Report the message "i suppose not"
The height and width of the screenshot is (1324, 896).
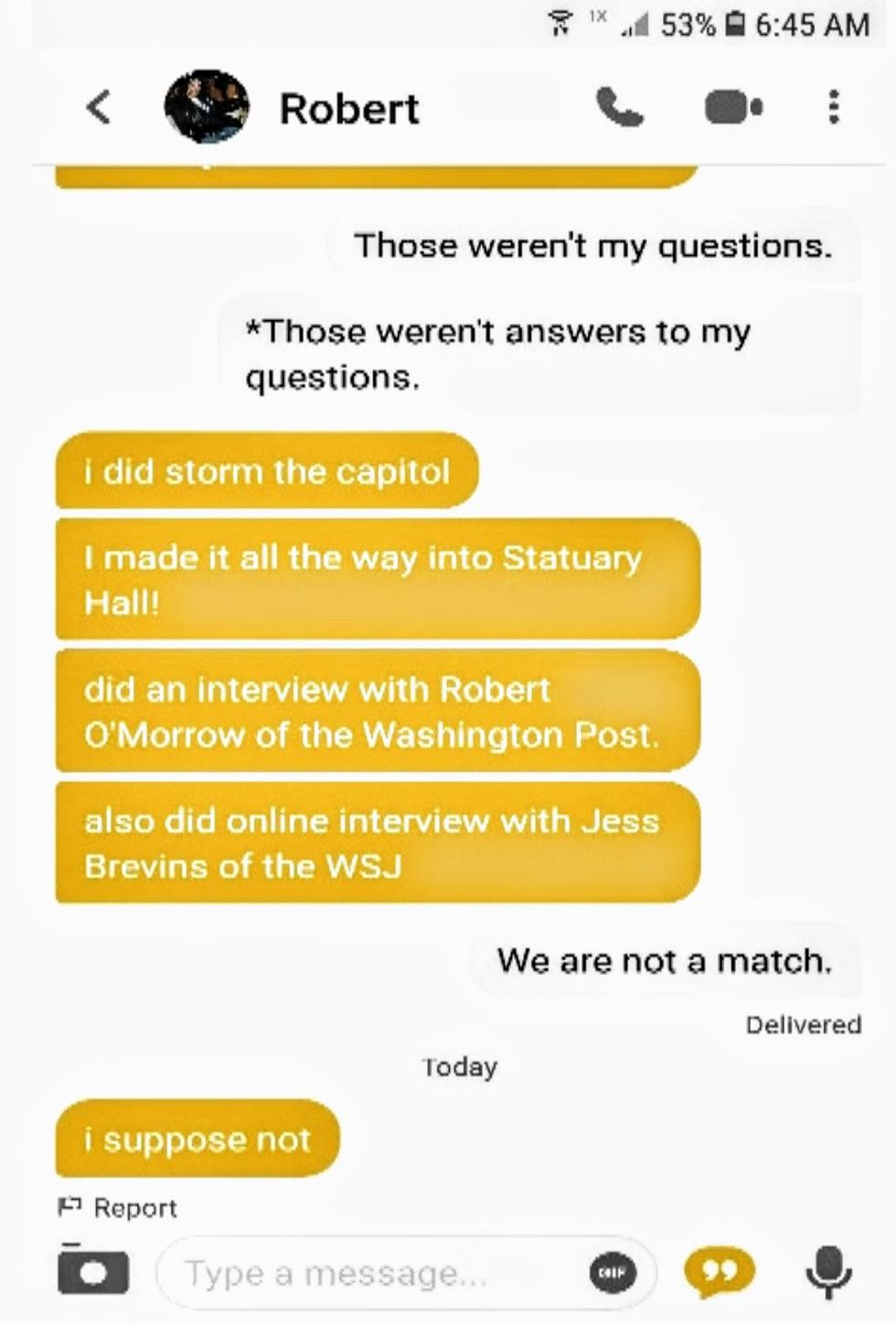coord(117,1208)
